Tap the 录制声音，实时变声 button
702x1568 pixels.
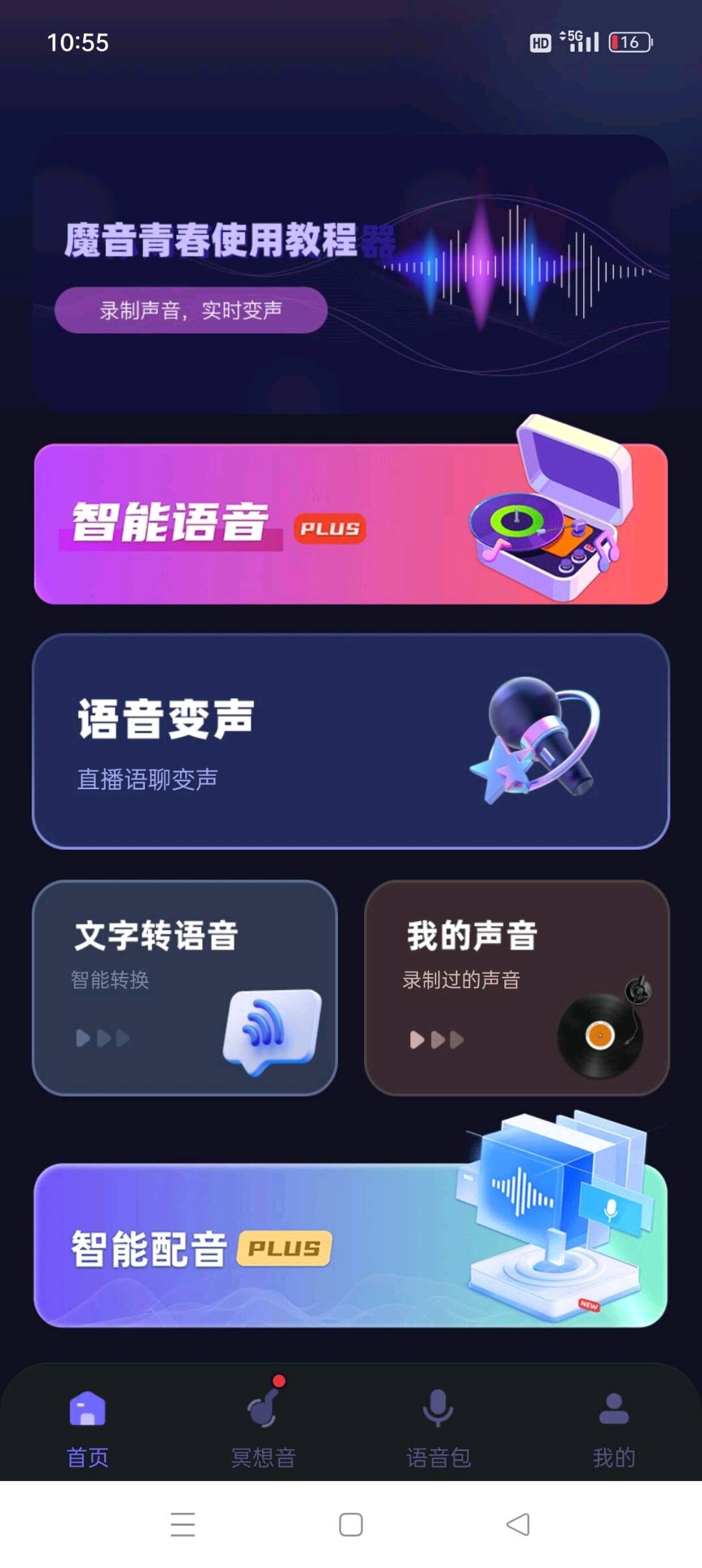pos(190,310)
